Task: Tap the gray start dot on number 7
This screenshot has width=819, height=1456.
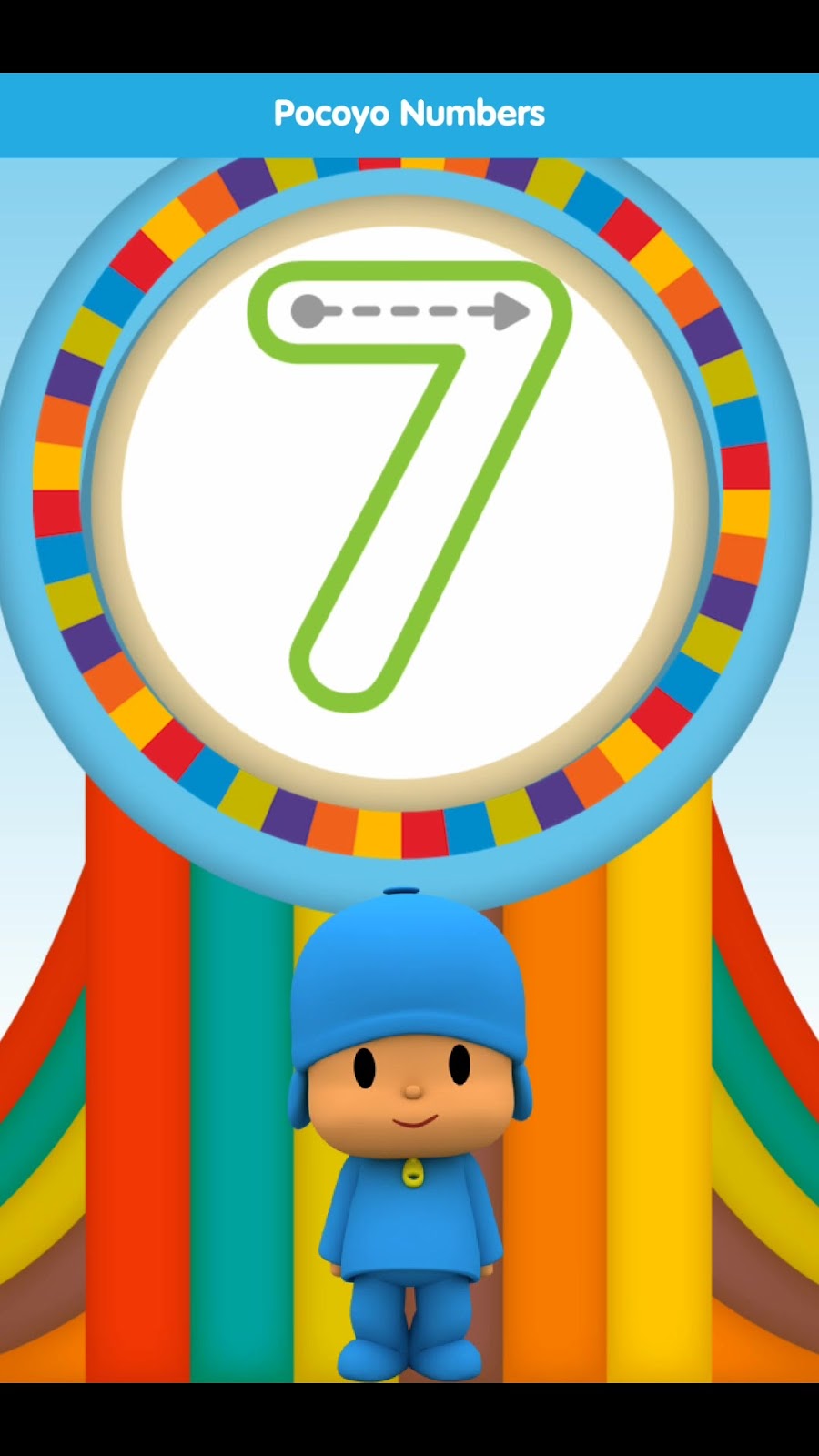Action: tap(308, 311)
